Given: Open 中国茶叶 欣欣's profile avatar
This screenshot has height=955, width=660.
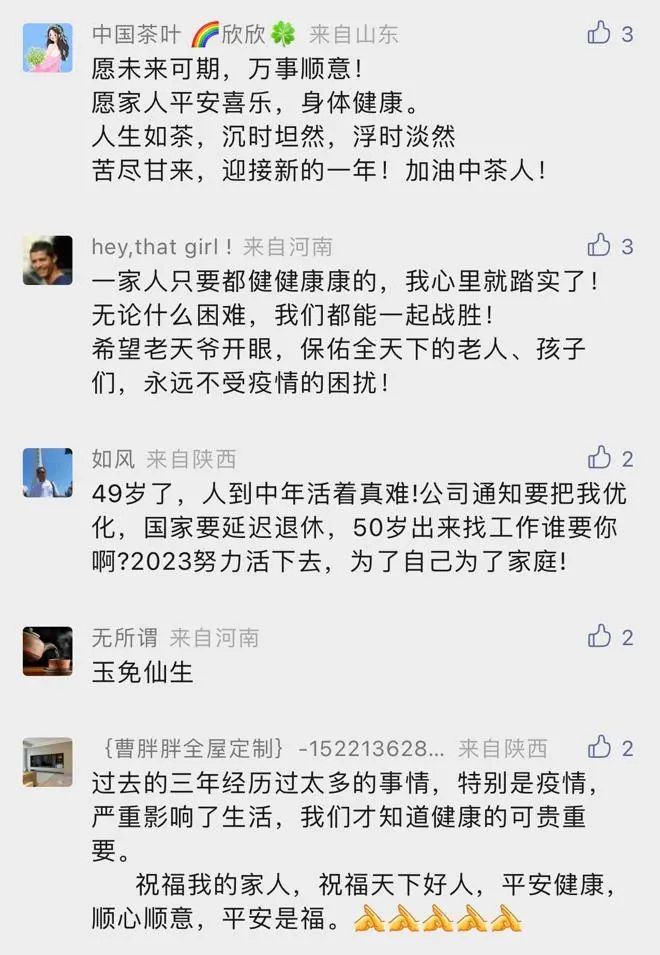Looking at the screenshot, I should coord(47,48).
